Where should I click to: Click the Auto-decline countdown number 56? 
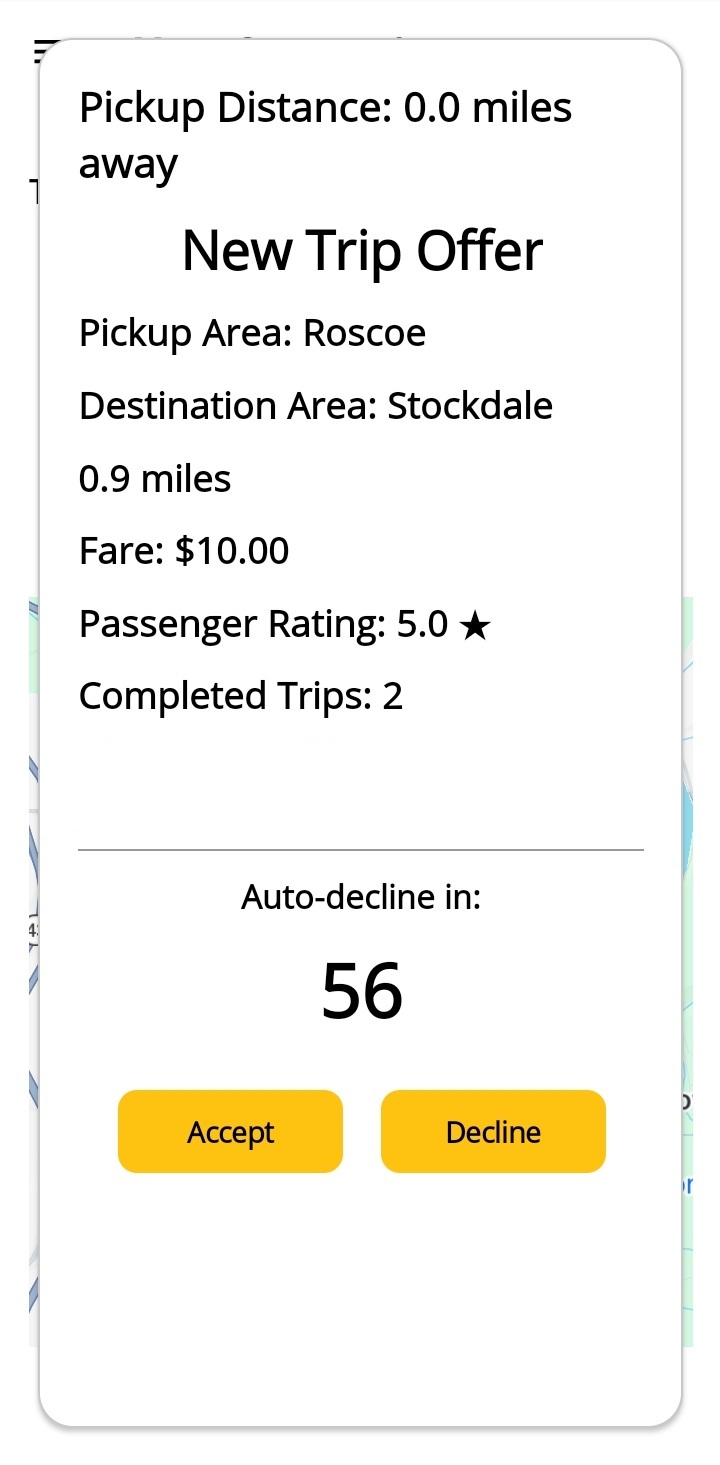pyautogui.click(x=361, y=991)
